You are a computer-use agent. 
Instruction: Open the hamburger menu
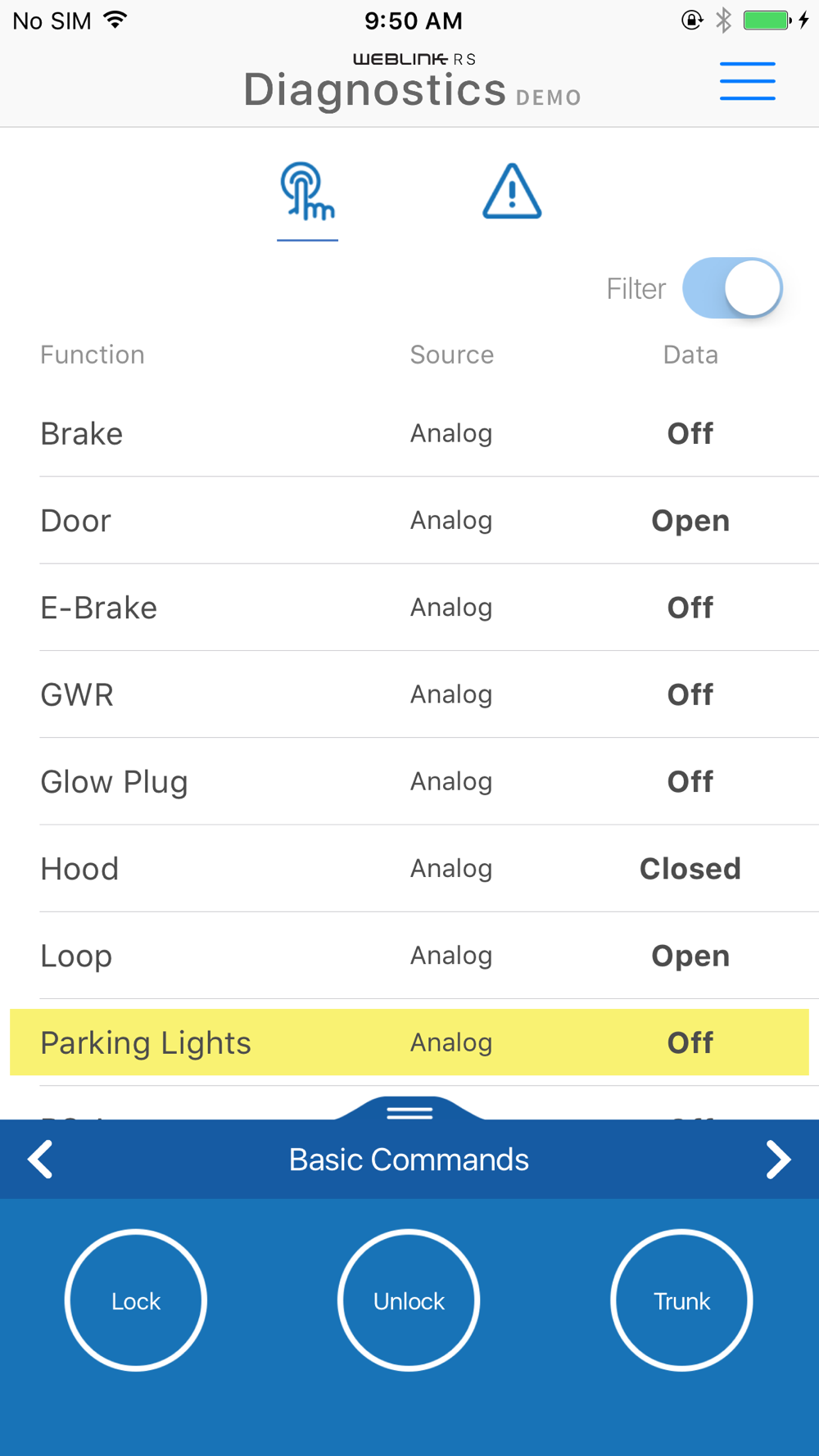pyautogui.click(x=747, y=81)
